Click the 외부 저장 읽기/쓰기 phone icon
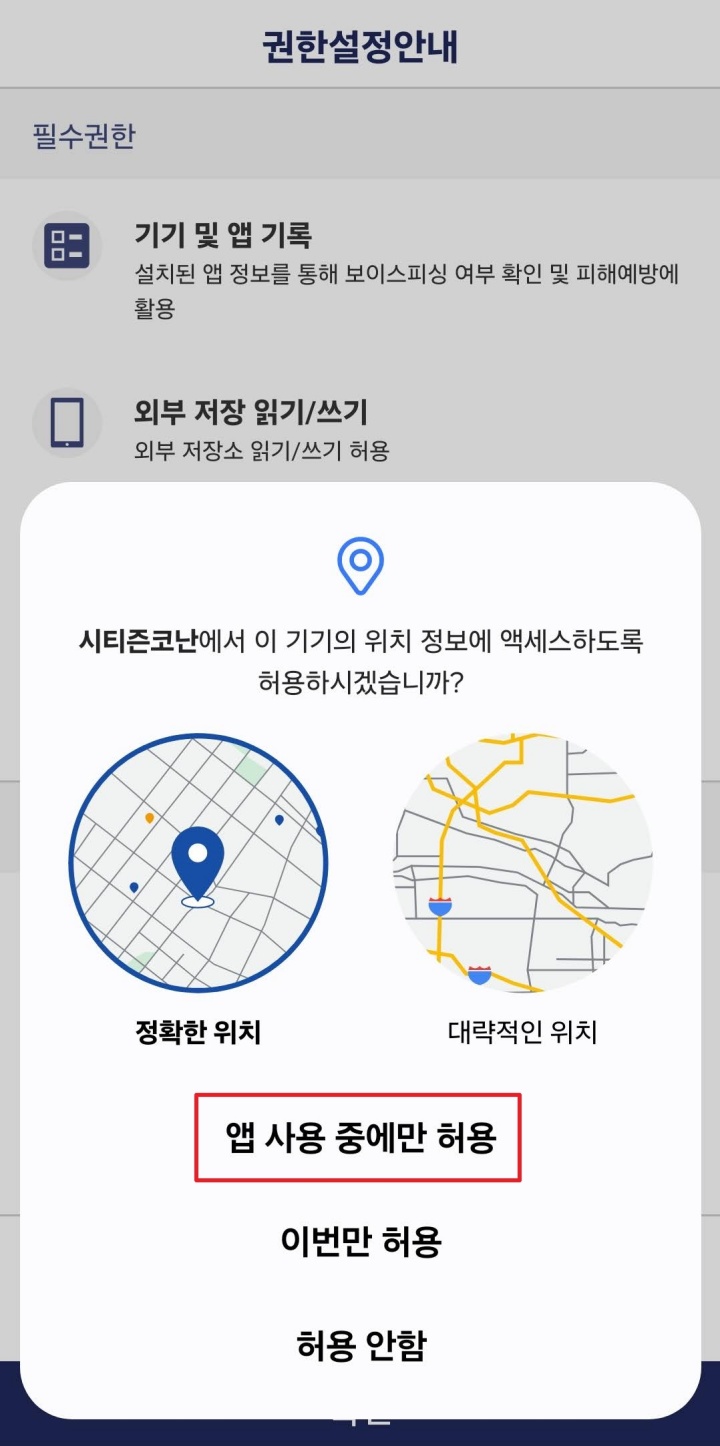The height and width of the screenshot is (1446, 720). (x=67, y=424)
